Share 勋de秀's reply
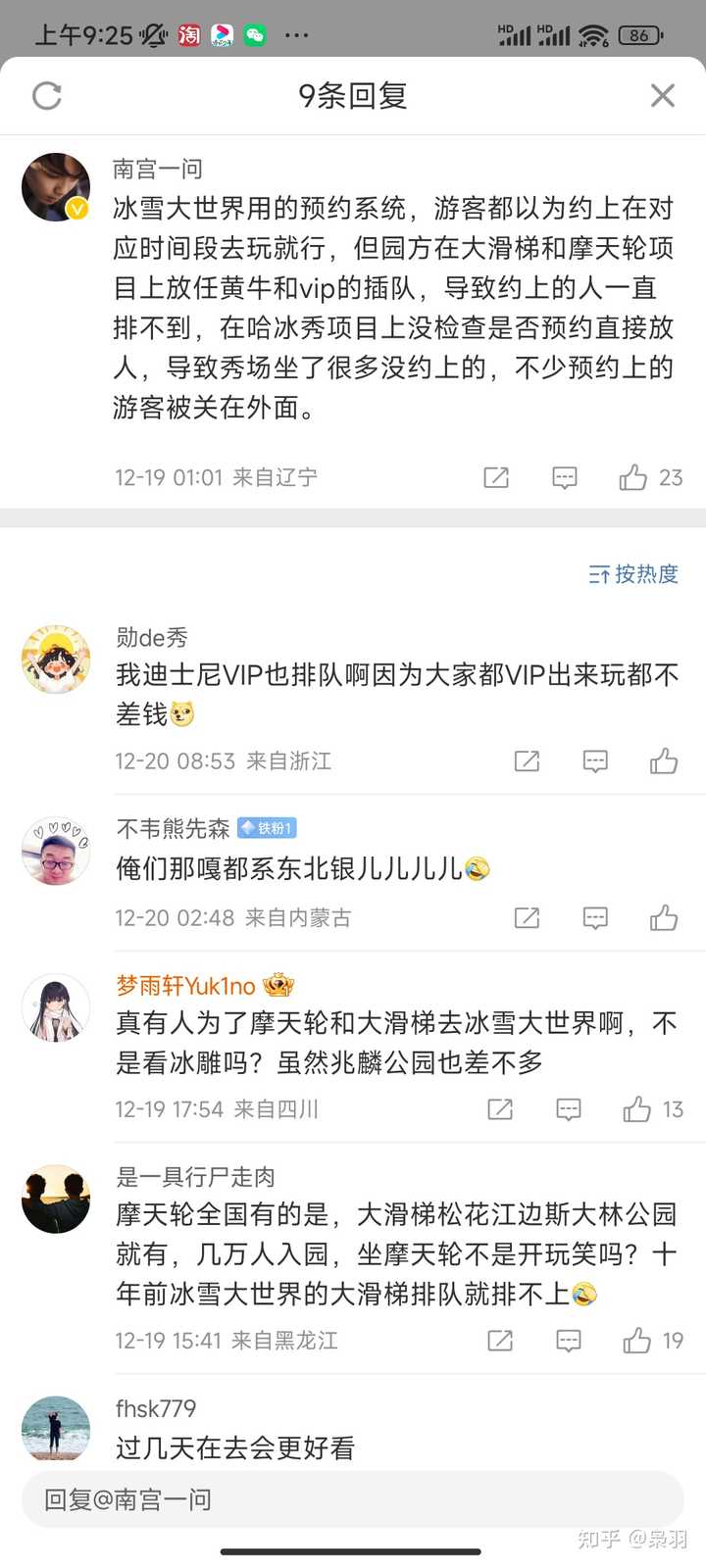Screen dimensions: 706x1568 (527, 760)
